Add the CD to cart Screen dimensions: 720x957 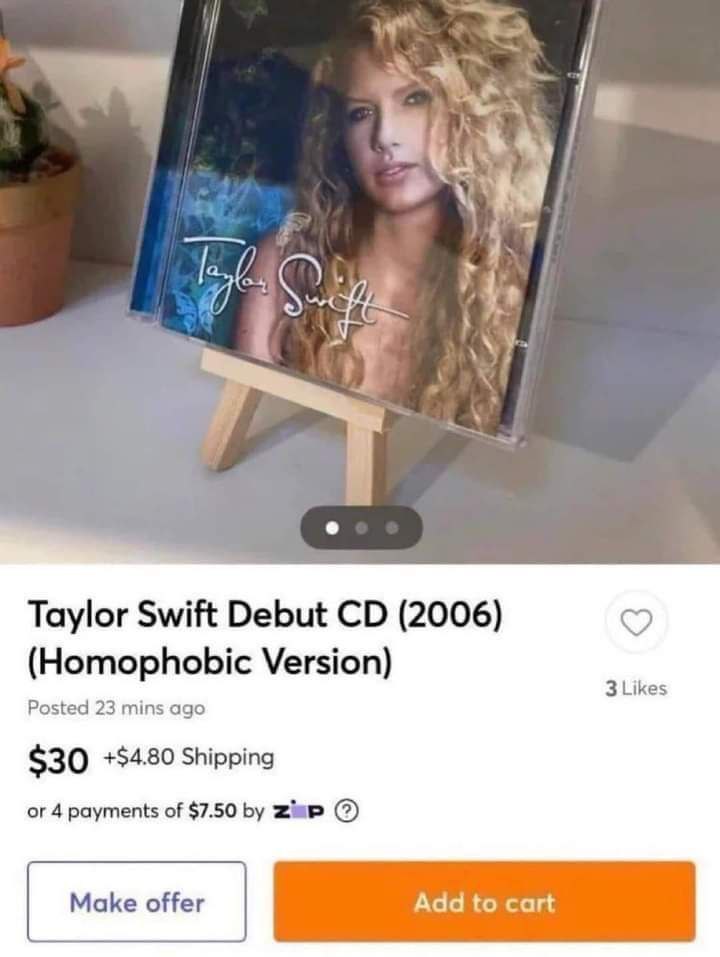484,902
